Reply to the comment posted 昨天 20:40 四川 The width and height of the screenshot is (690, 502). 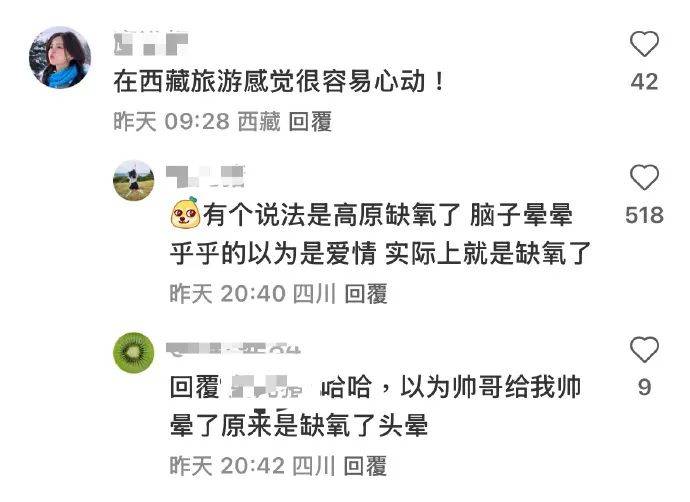click(365, 293)
